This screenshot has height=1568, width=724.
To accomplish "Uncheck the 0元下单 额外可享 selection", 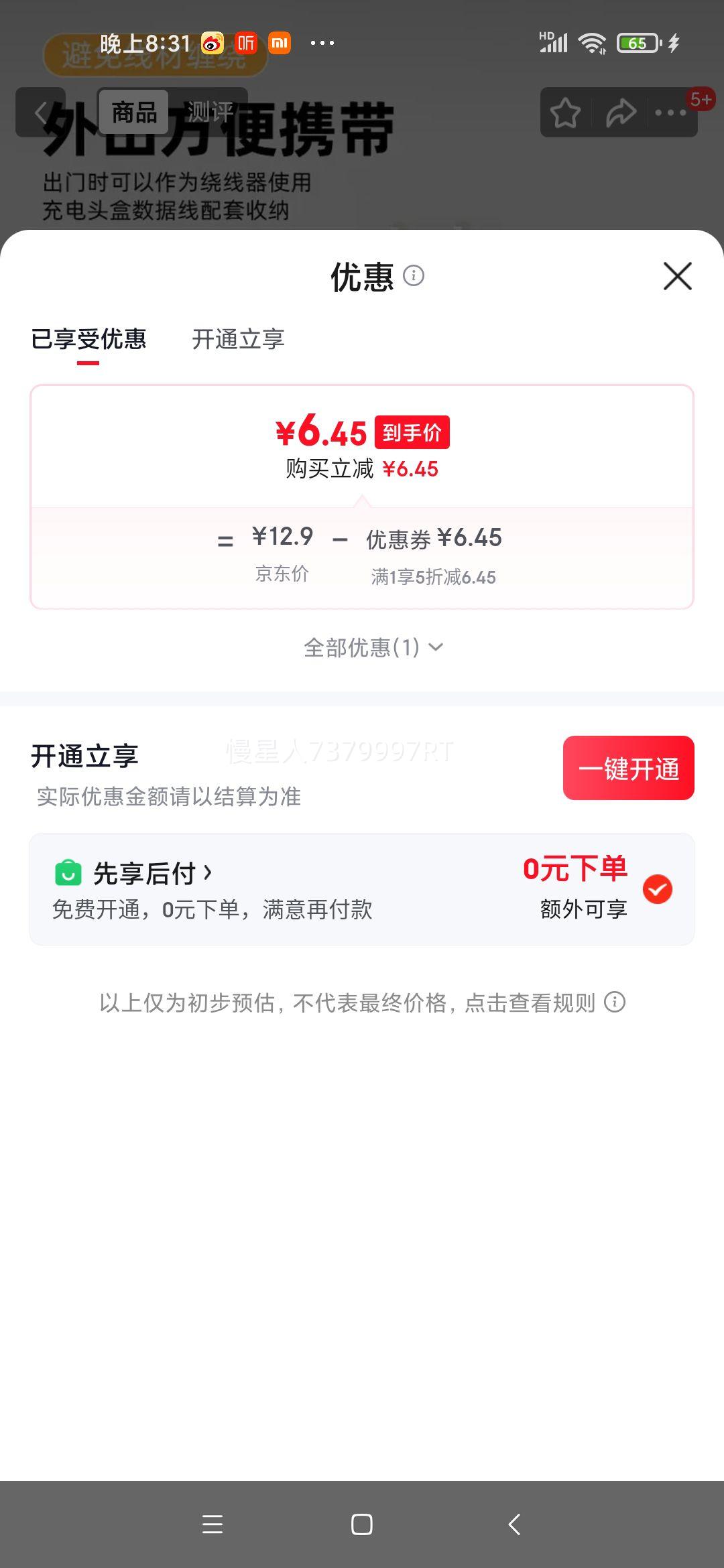I will tap(657, 889).
